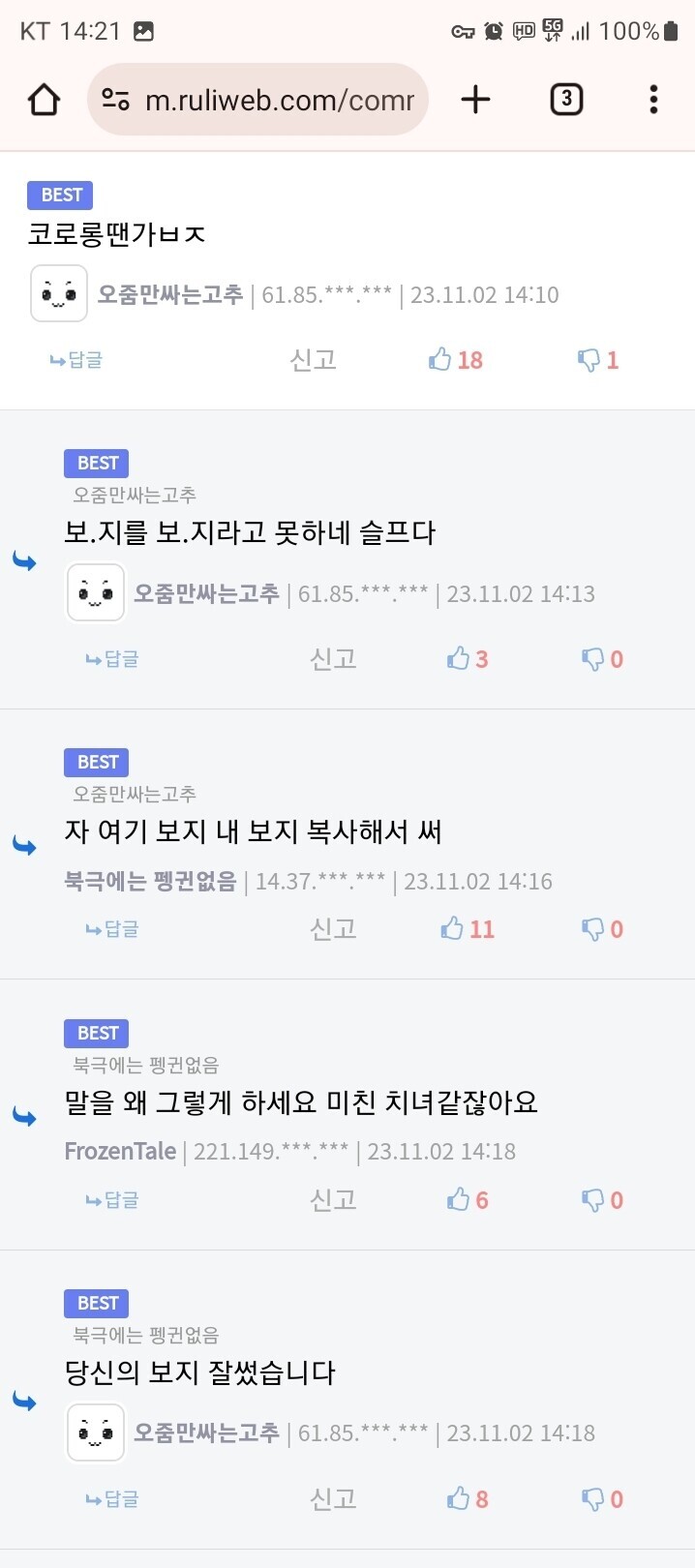Open a new browser tab
This screenshot has width=695, height=1568.
tap(475, 100)
